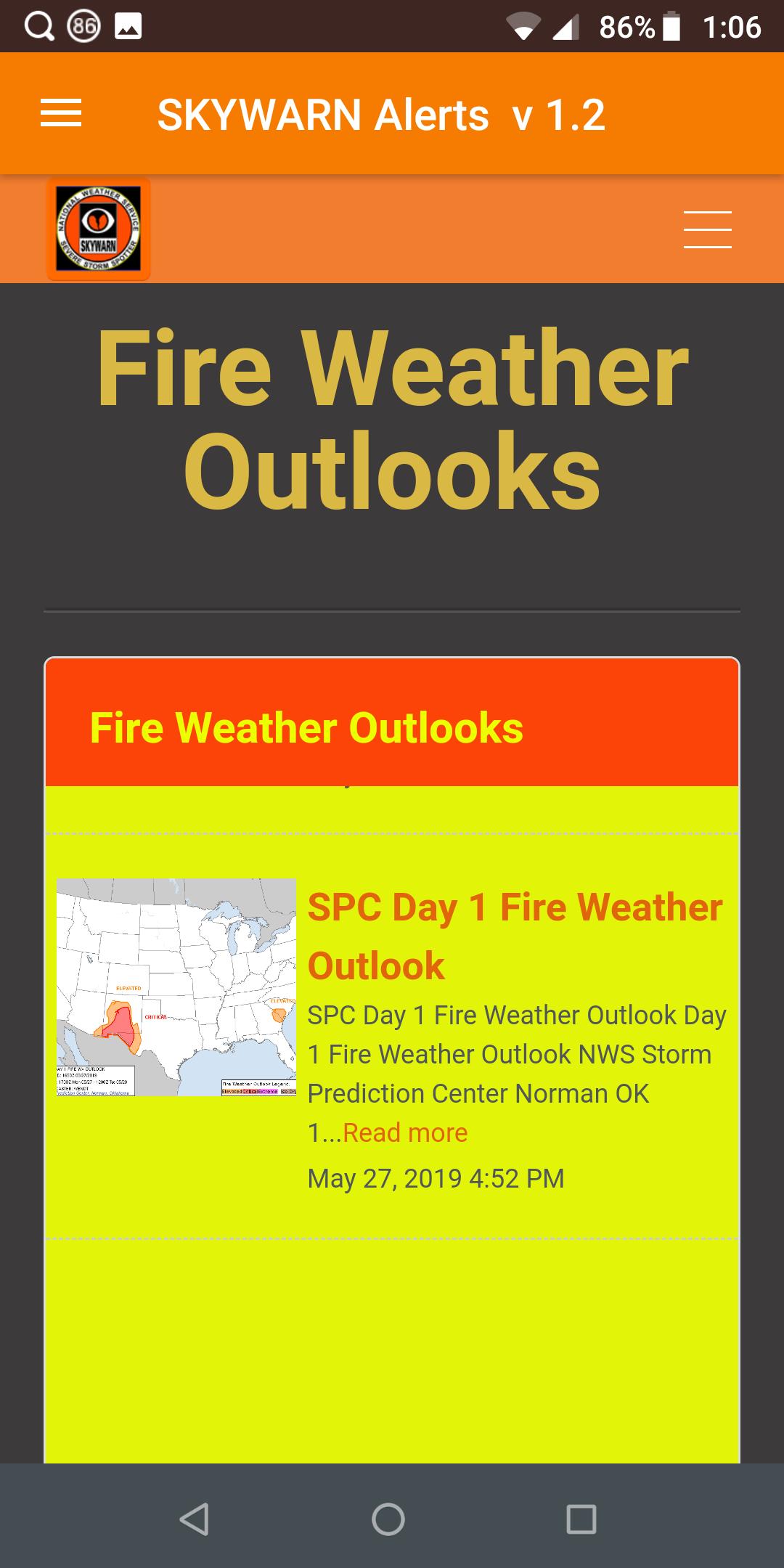Open SPC Day 1 Fire Weather Outlook title
This screenshot has width=784, height=1568.
click(x=514, y=936)
